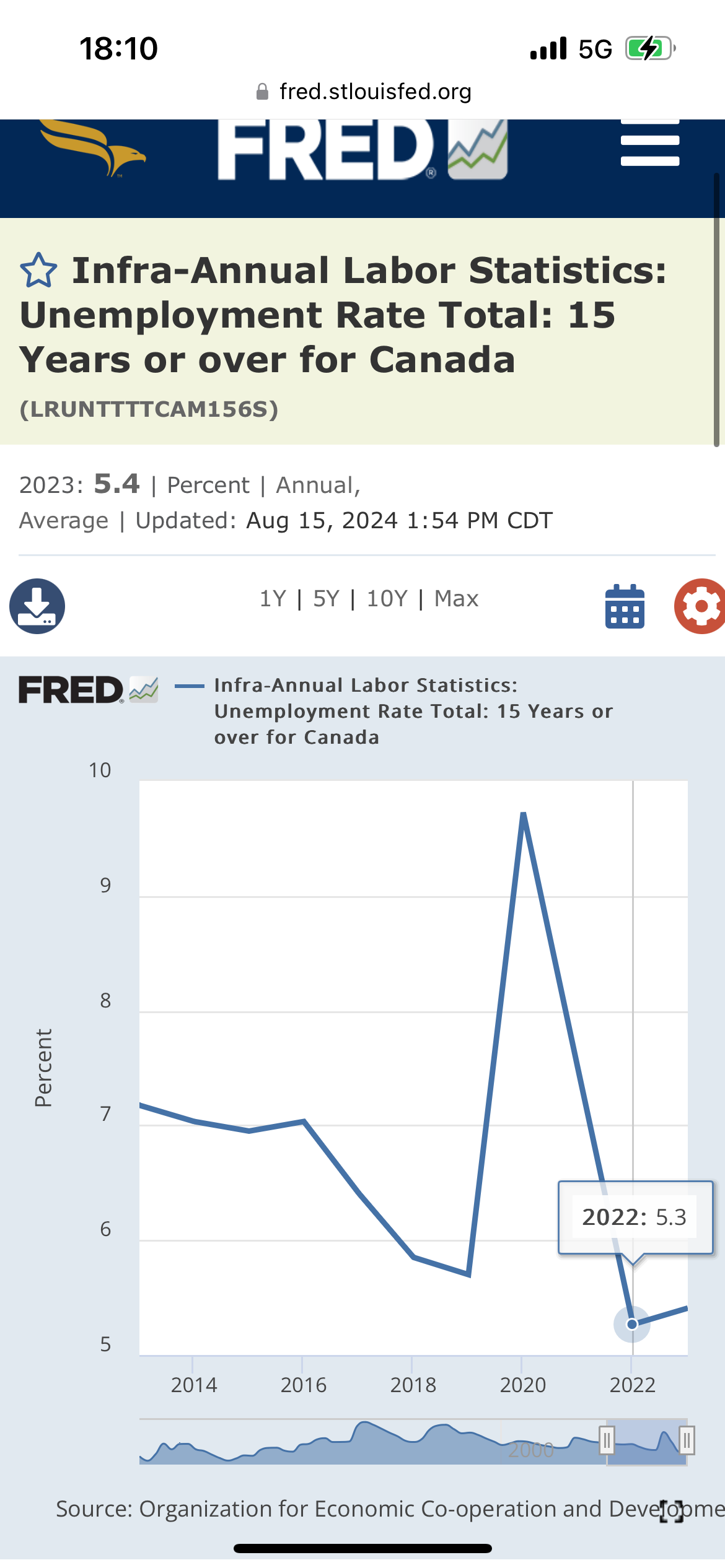This screenshot has height=1568, width=725.
Task: Tap the left range slider handle
Action: click(607, 1440)
